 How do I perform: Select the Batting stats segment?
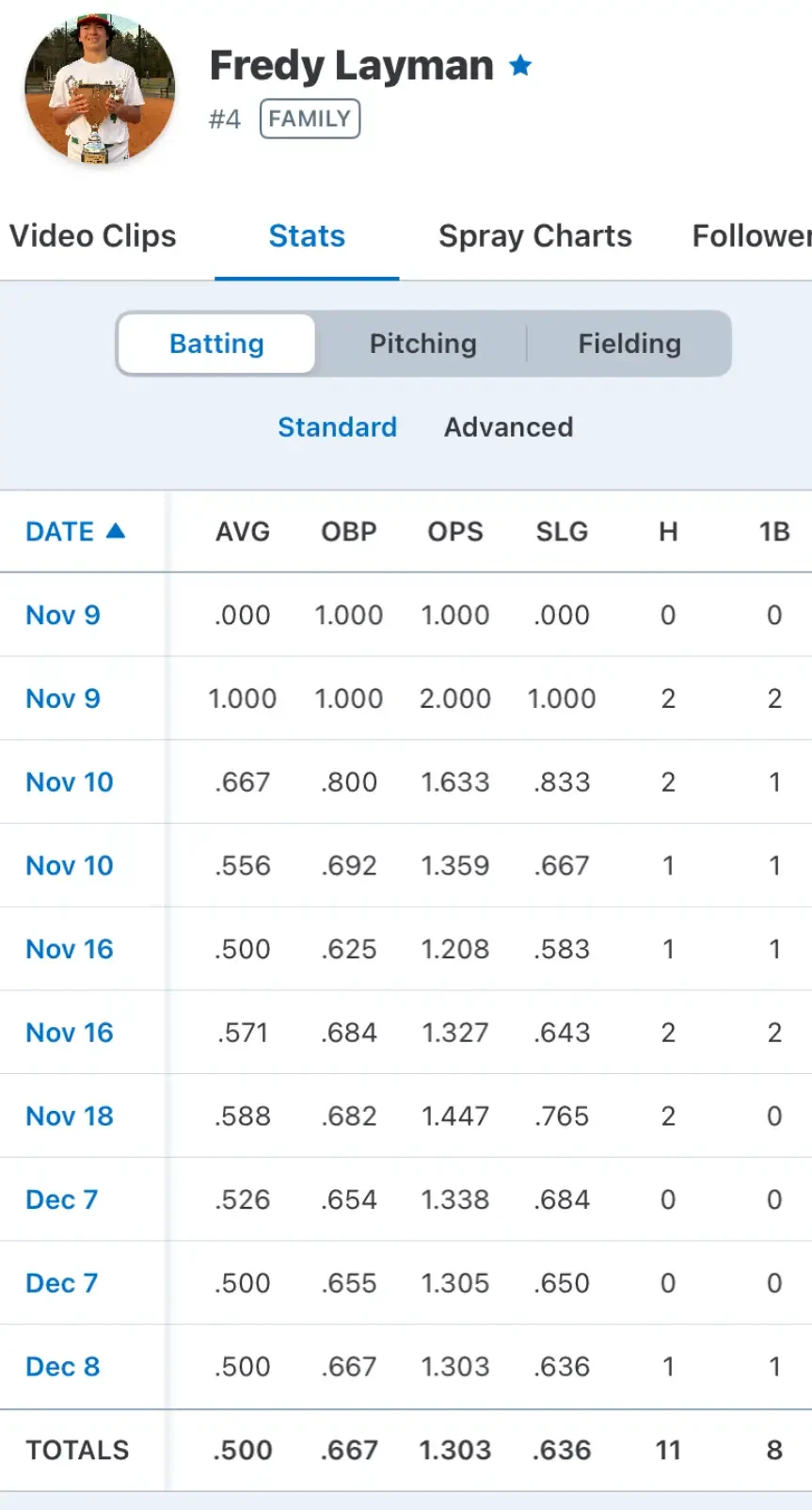tap(216, 344)
